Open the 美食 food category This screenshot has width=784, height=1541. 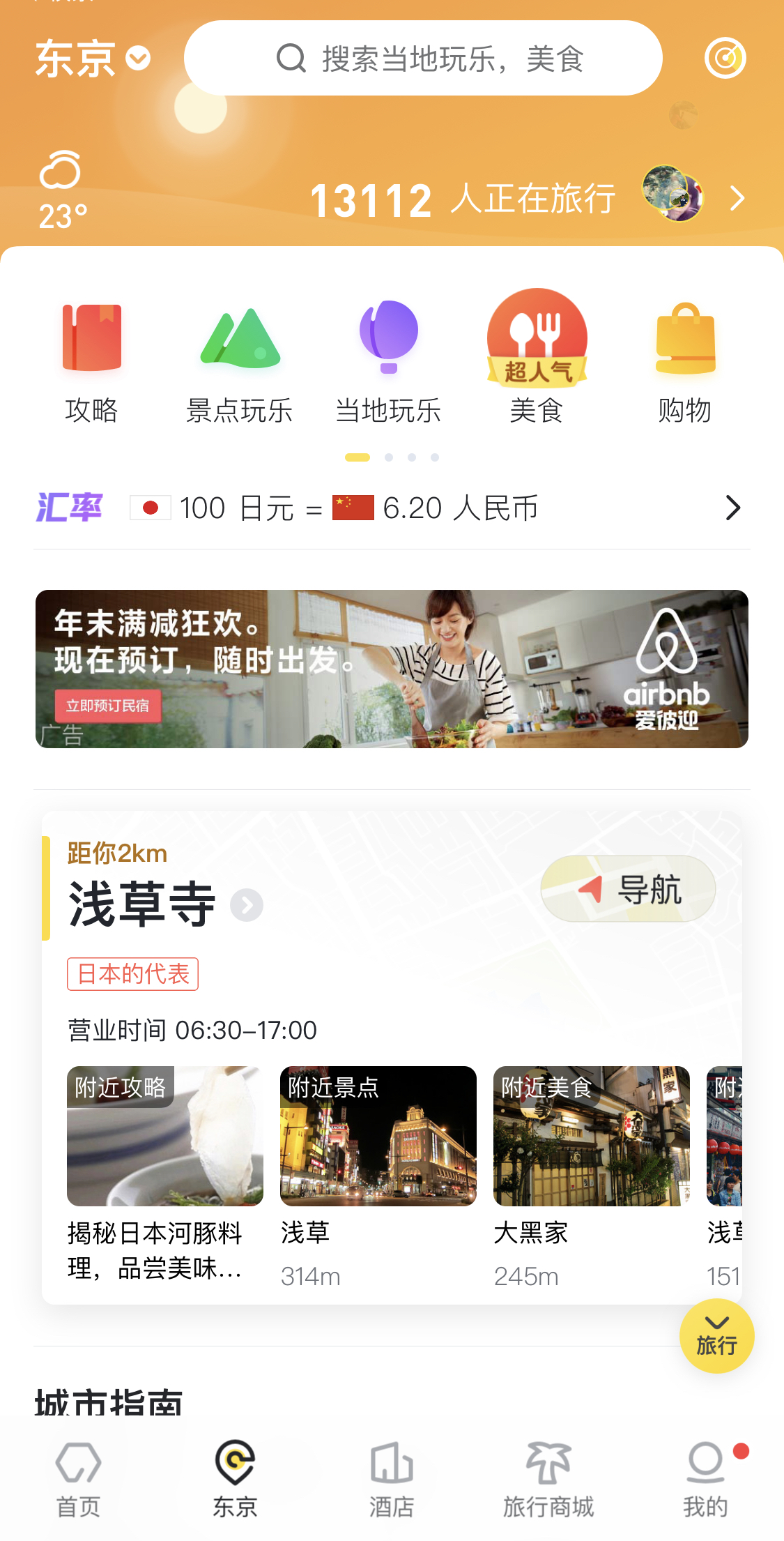tap(537, 363)
